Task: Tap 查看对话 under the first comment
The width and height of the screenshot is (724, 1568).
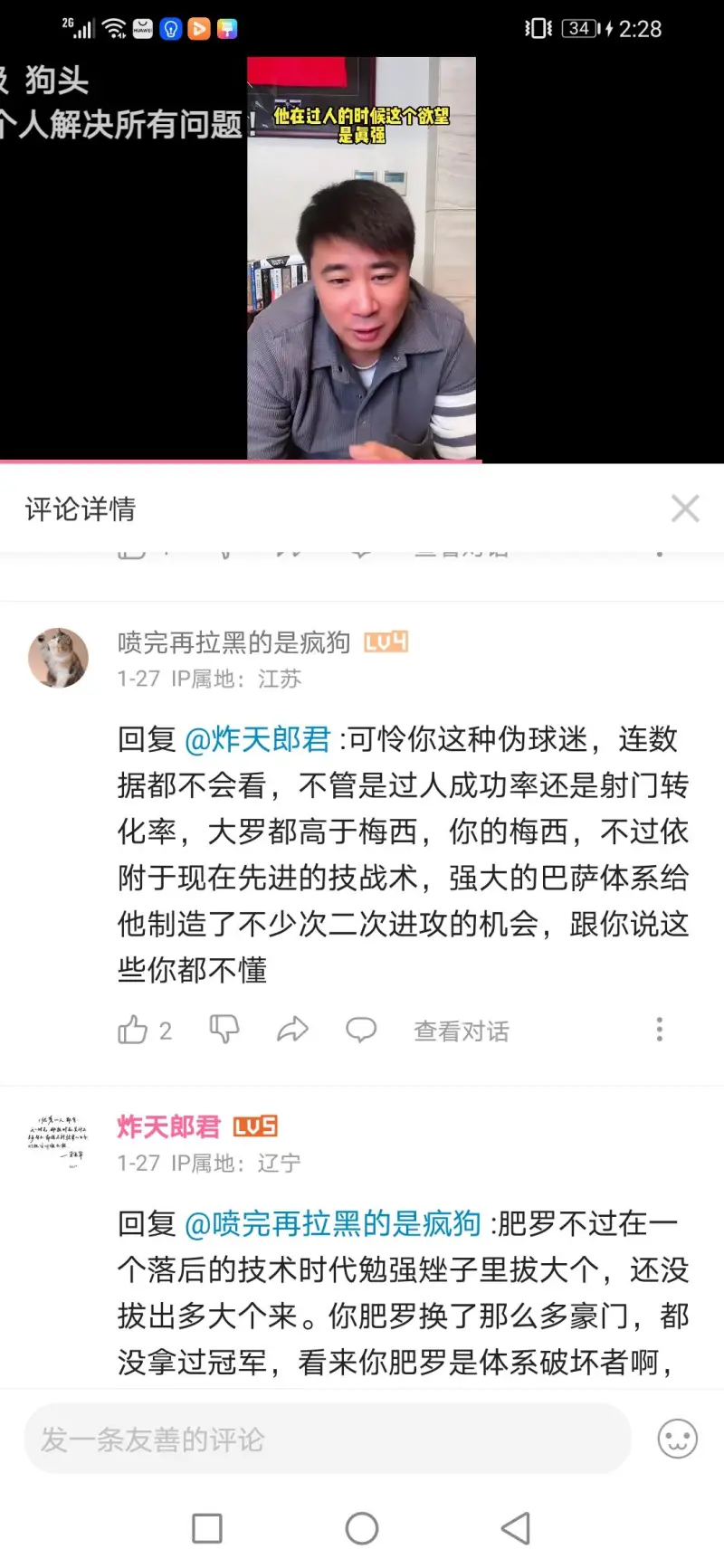Action: [x=462, y=1031]
